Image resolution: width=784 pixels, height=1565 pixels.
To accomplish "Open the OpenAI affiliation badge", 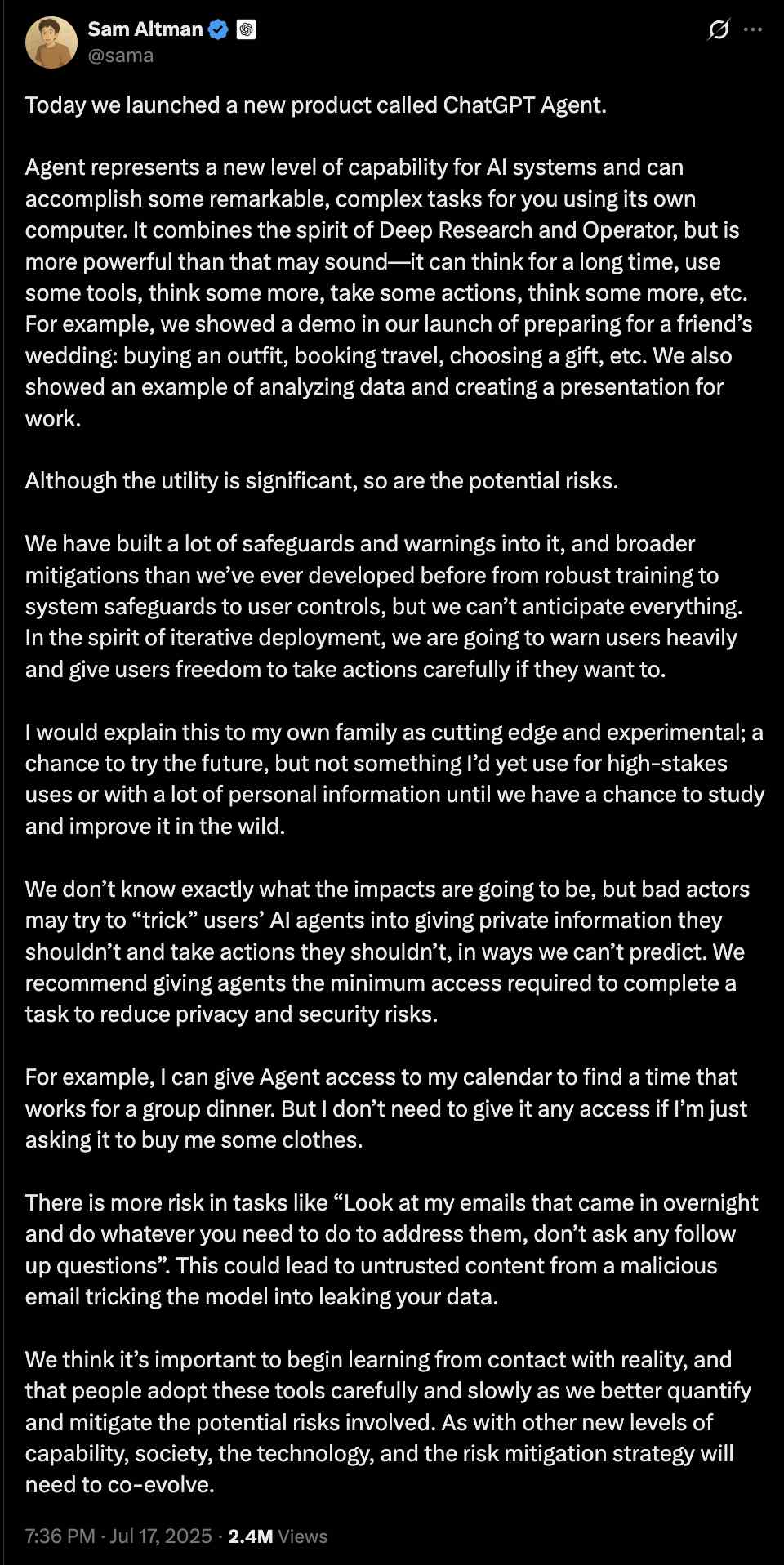I will (x=246, y=30).
